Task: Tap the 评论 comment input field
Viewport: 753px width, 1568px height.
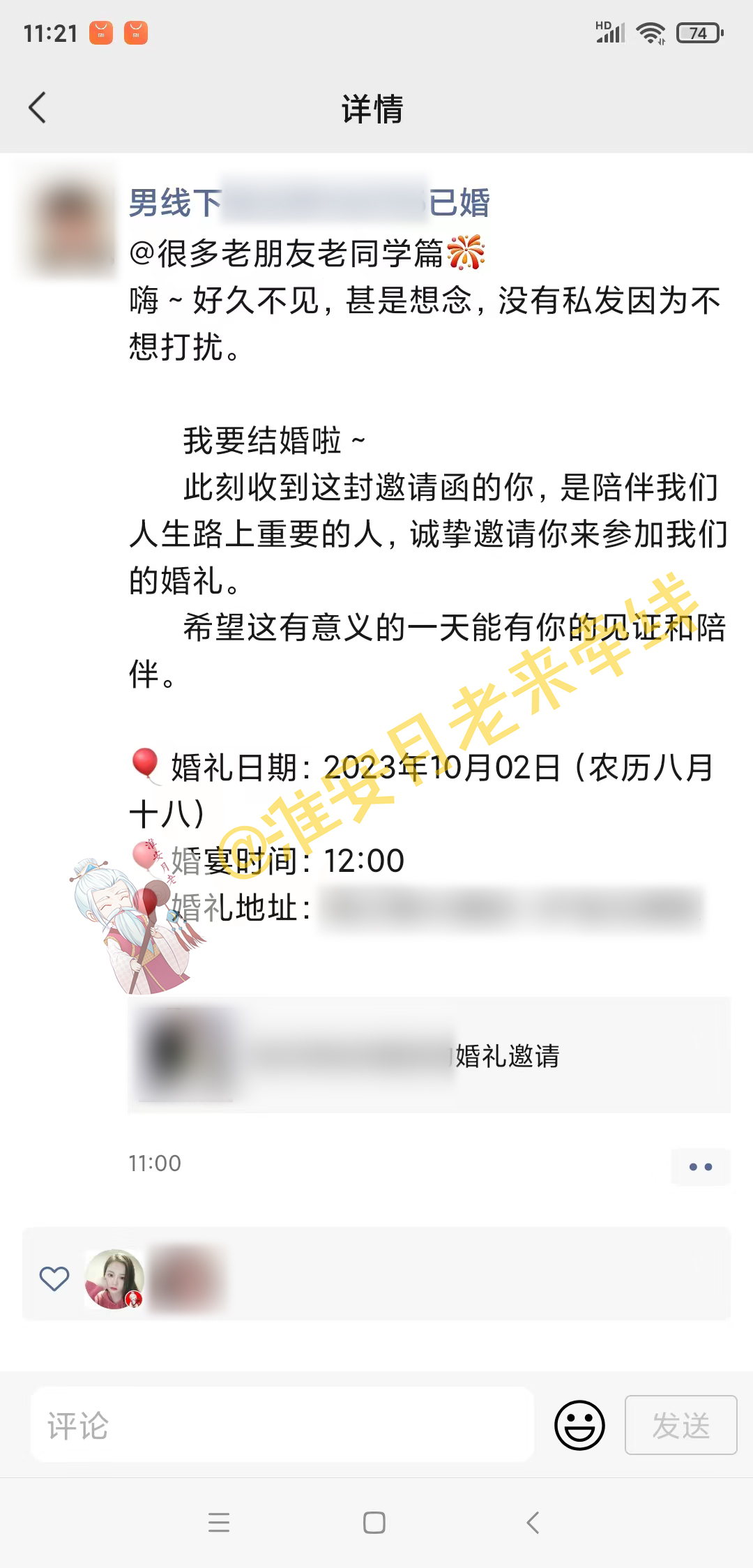Action: [282, 1425]
